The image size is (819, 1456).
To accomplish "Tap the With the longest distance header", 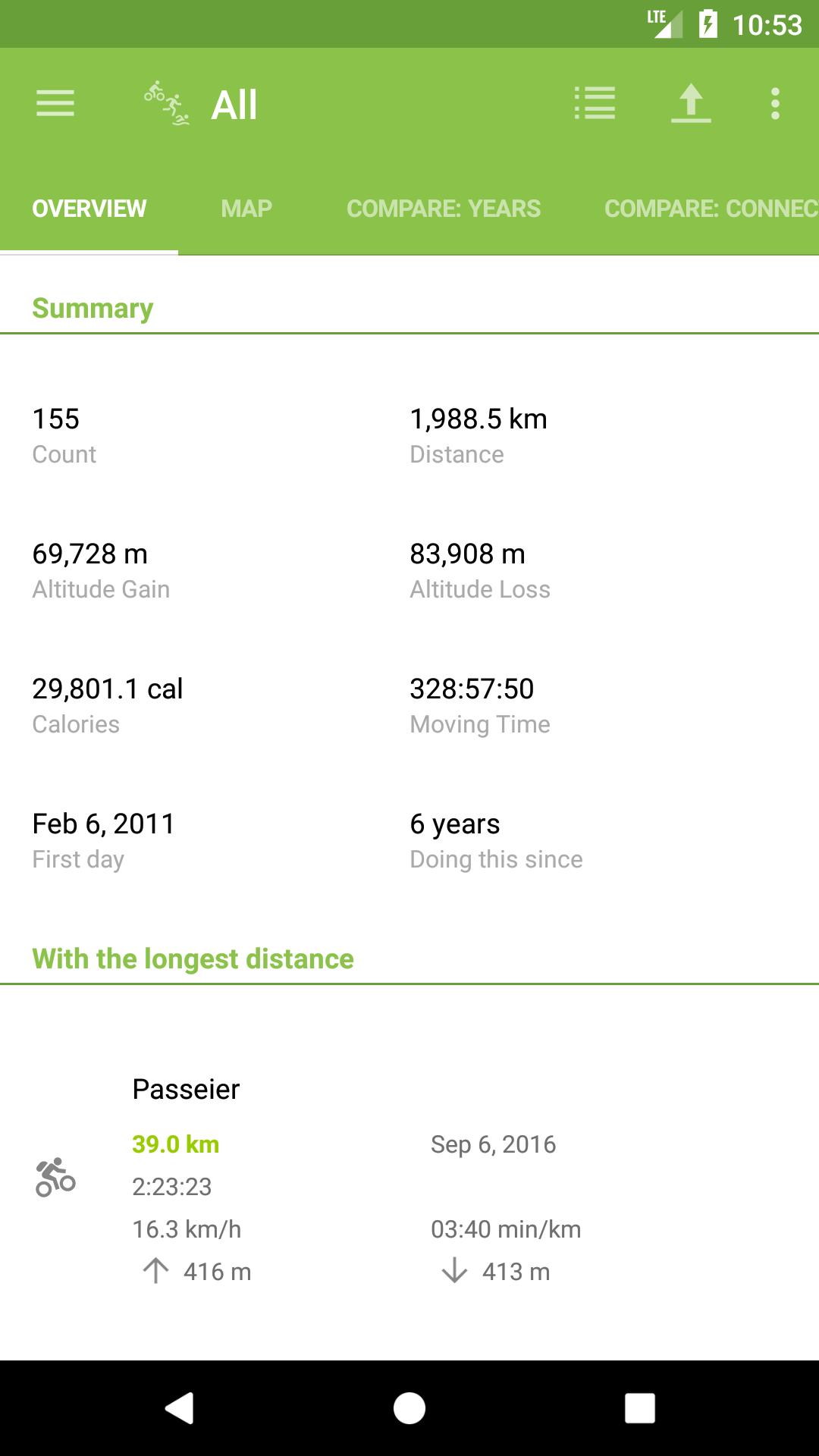I will click(x=193, y=959).
